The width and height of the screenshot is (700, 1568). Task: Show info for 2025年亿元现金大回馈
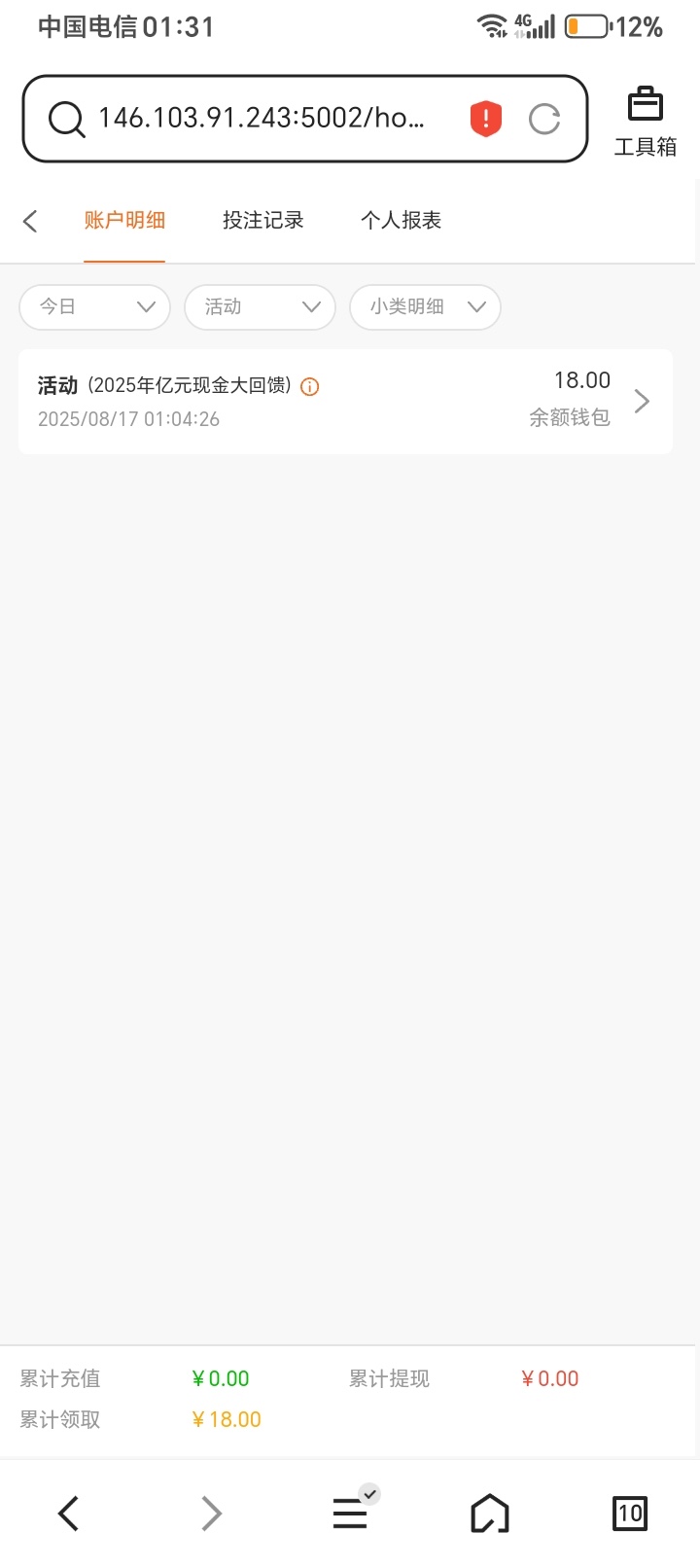coord(310,387)
